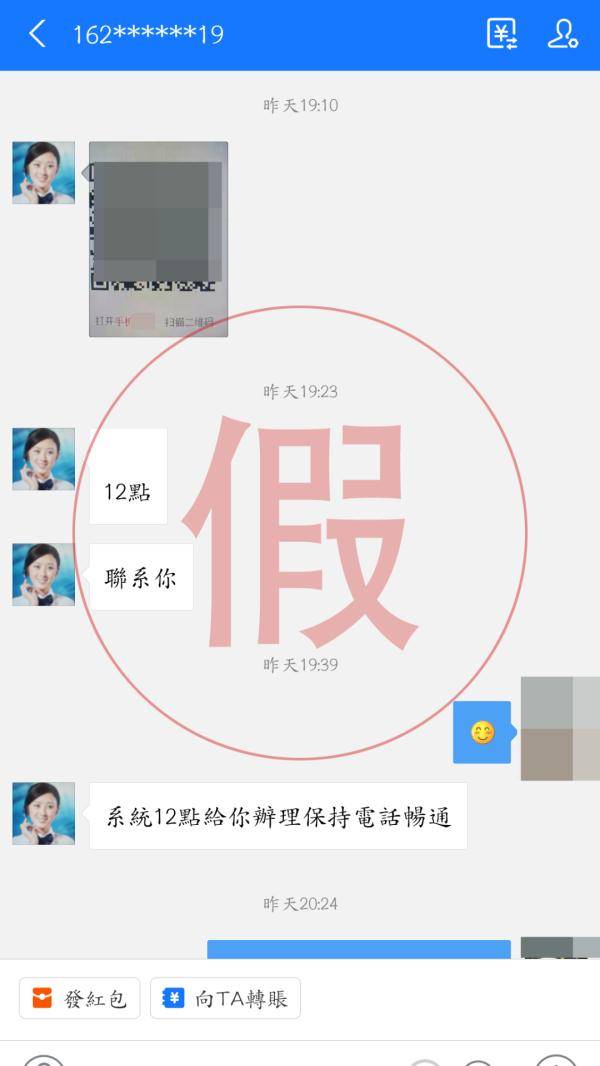This screenshot has width=600, height=1066.
Task: Open the sender's avatar beside 聯系你
Action: click(43, 574)
